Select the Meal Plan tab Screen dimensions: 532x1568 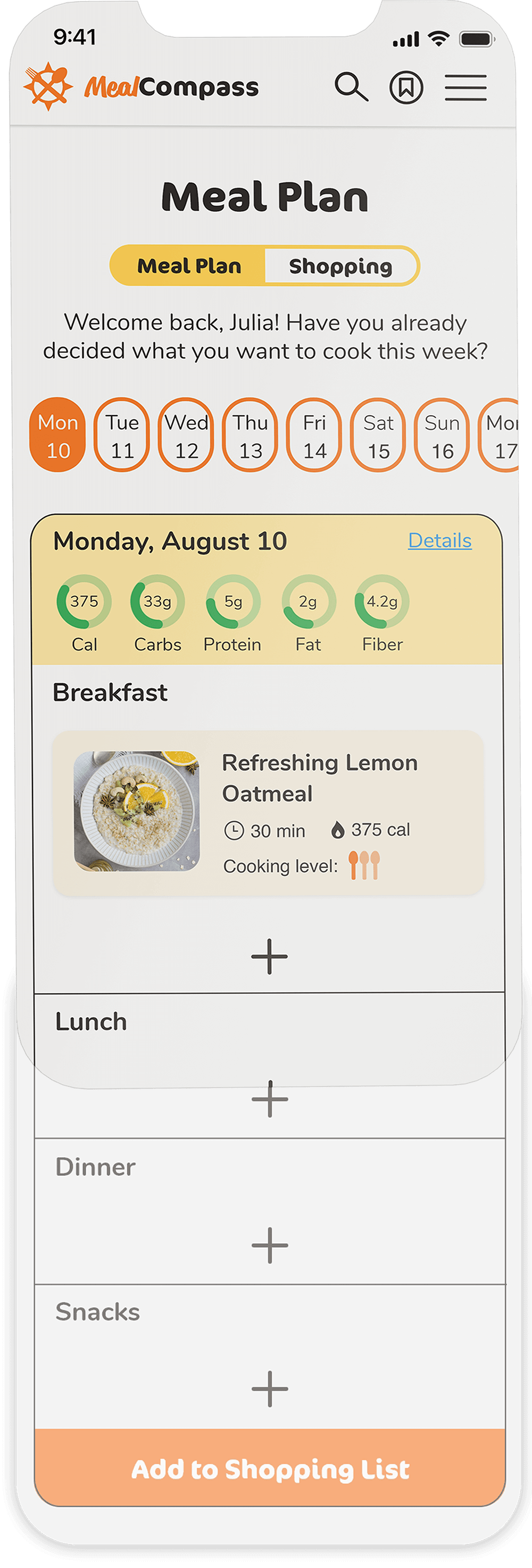click(189, 266)
